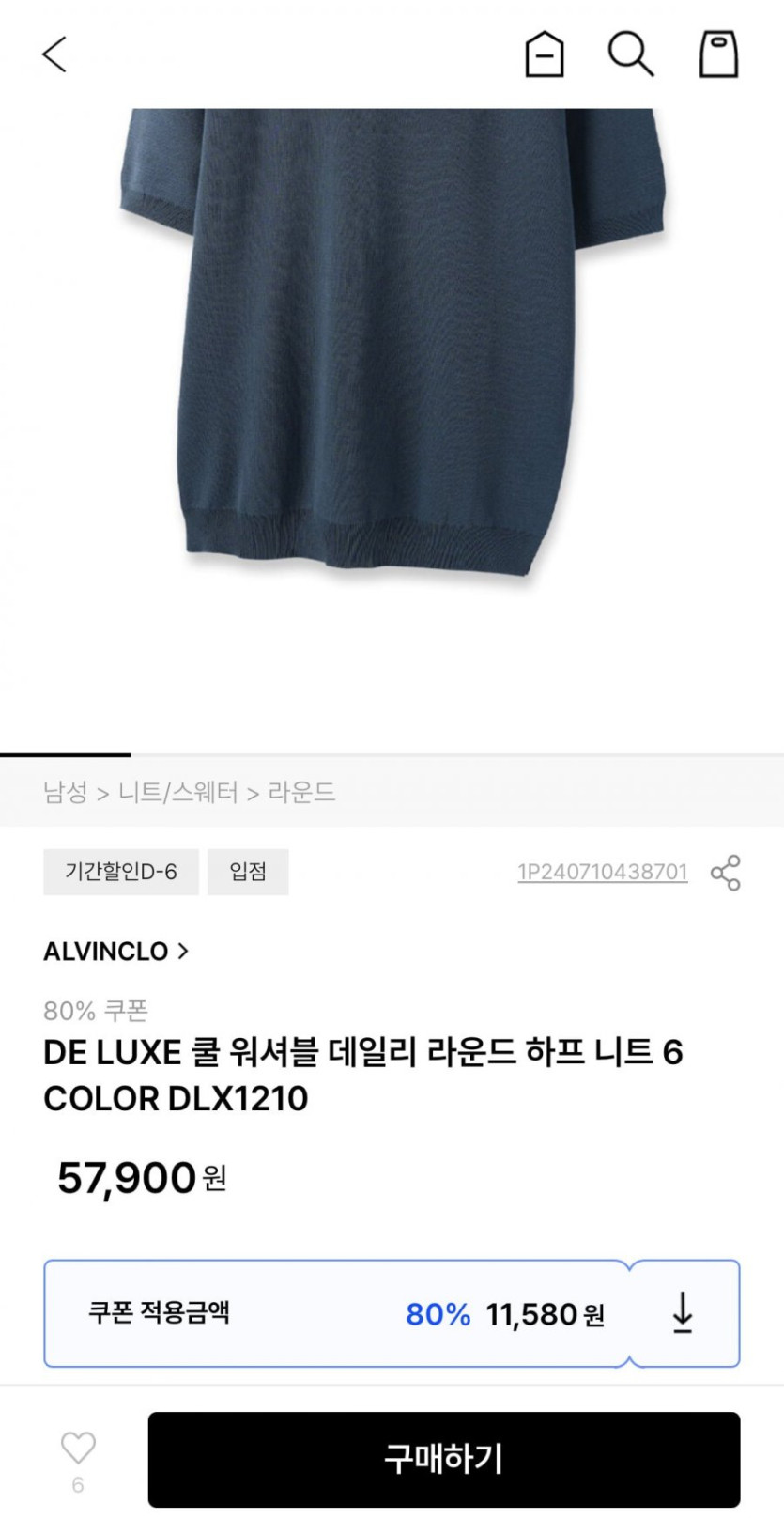Open the 니트/스웨터 category breadcrumb
This screenshot has width=784, height=1534.
click(x=177, y=793)
